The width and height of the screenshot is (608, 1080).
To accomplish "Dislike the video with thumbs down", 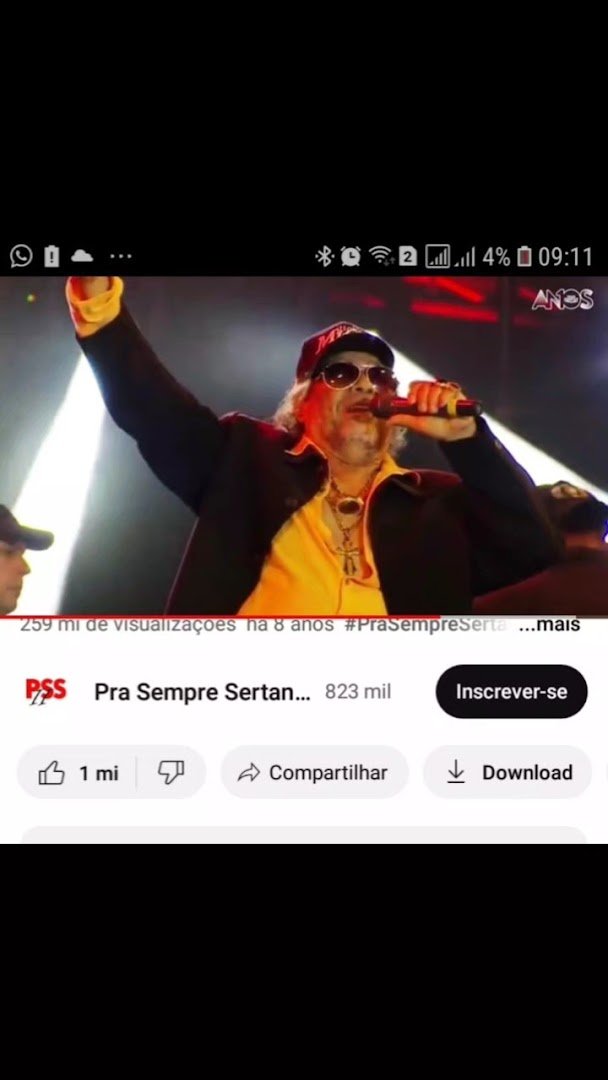I will [x=171, y=772].
